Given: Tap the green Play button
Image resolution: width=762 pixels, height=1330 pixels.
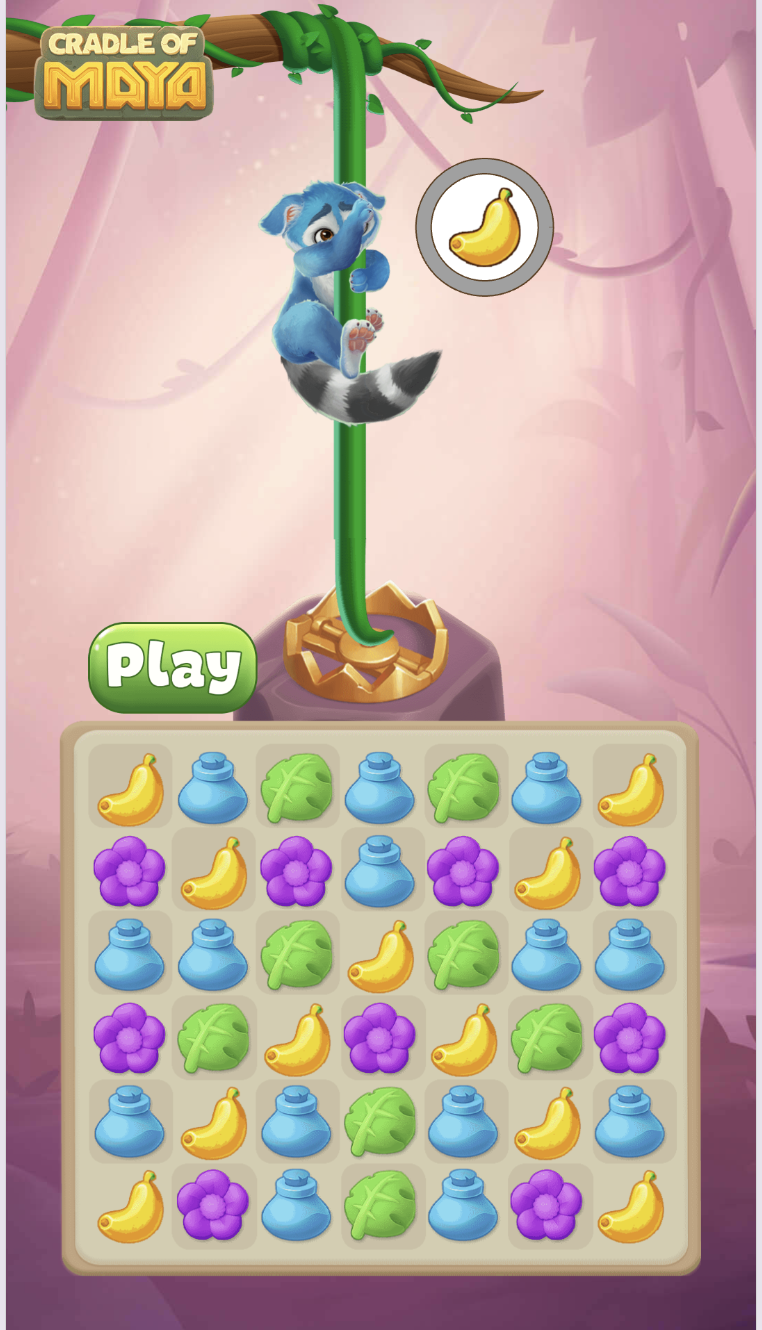Looking at the screenshot, I should [172, 667].
